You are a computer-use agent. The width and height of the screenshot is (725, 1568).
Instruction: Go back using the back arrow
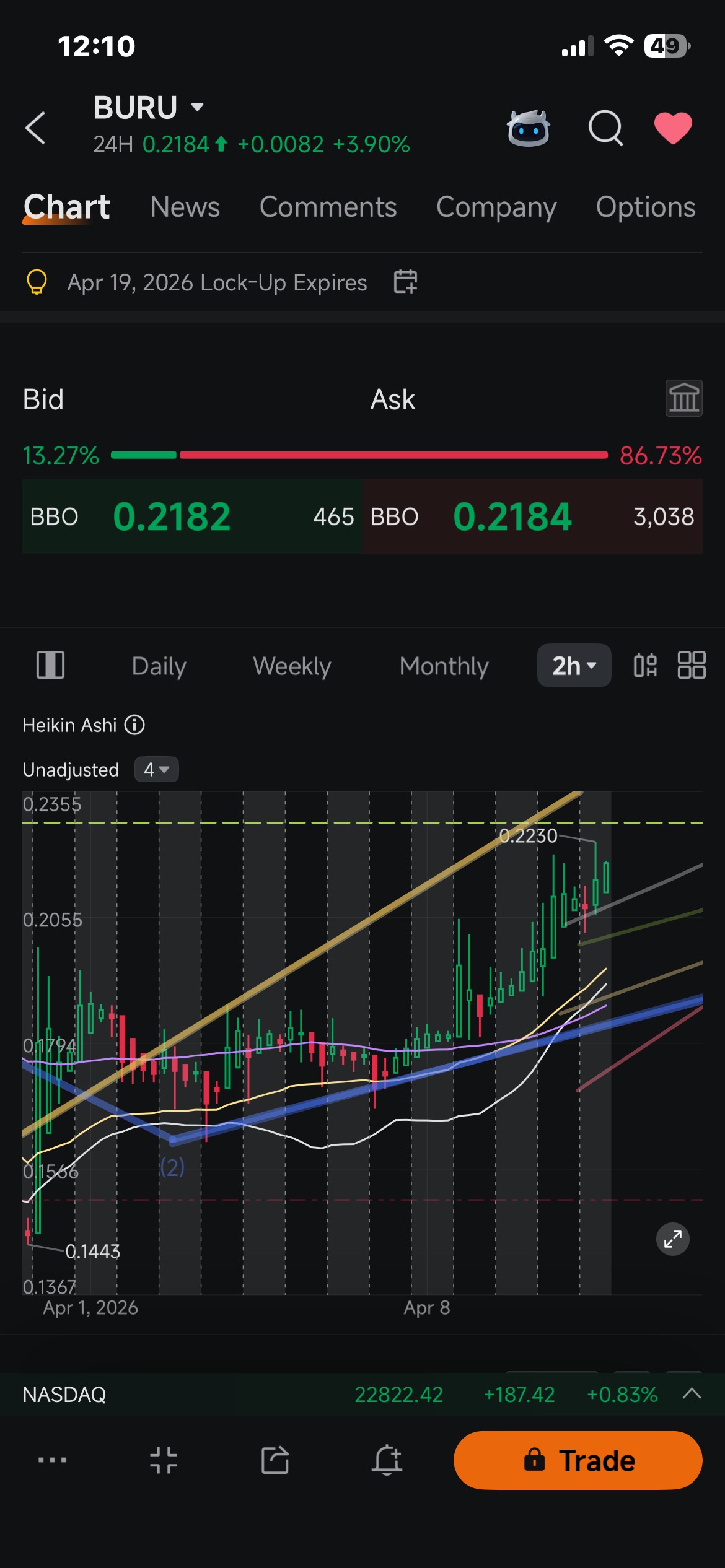[35, 128]
